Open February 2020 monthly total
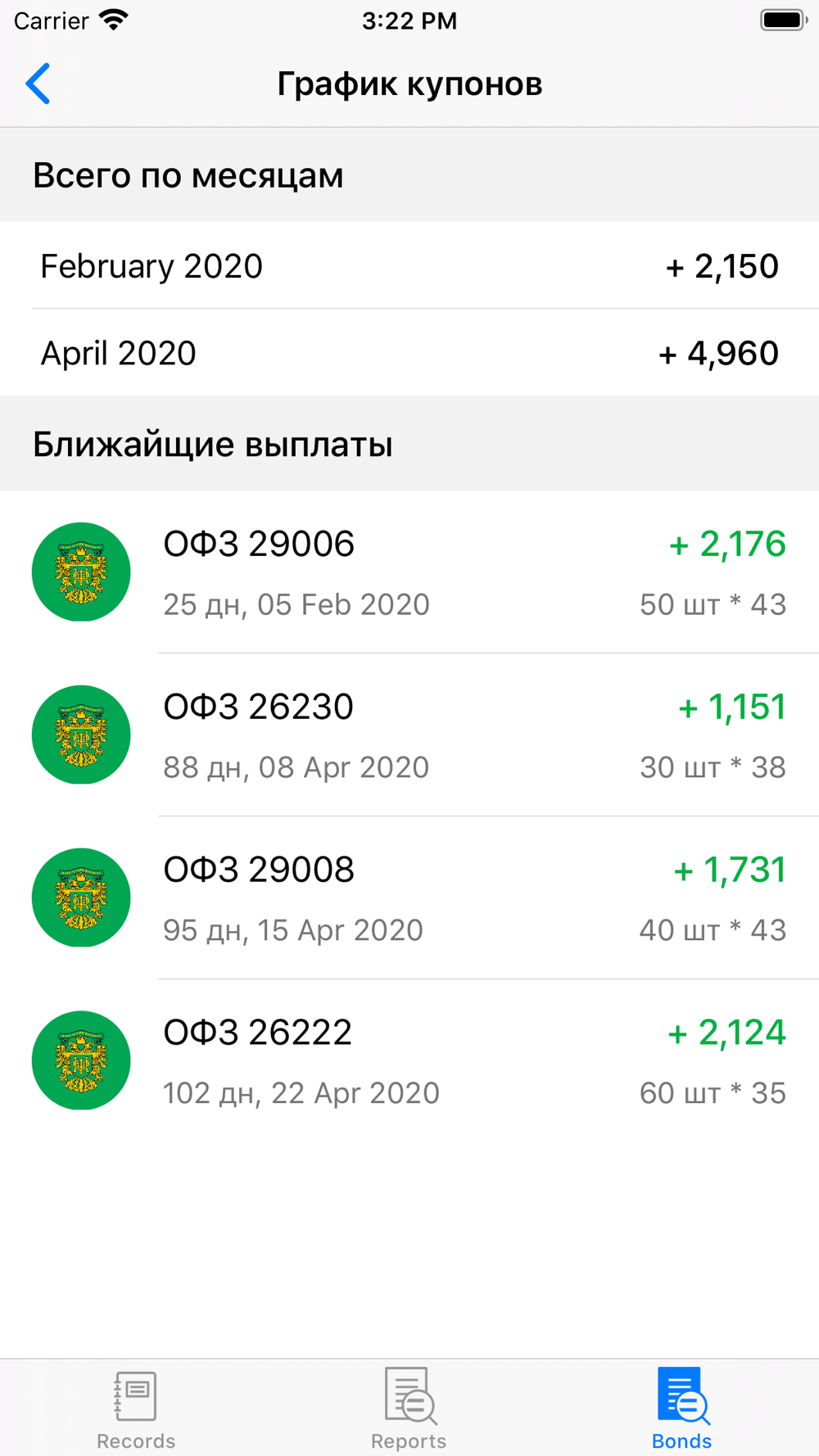The height and width of the screenshot is (1456, 819). coord(409,265)
